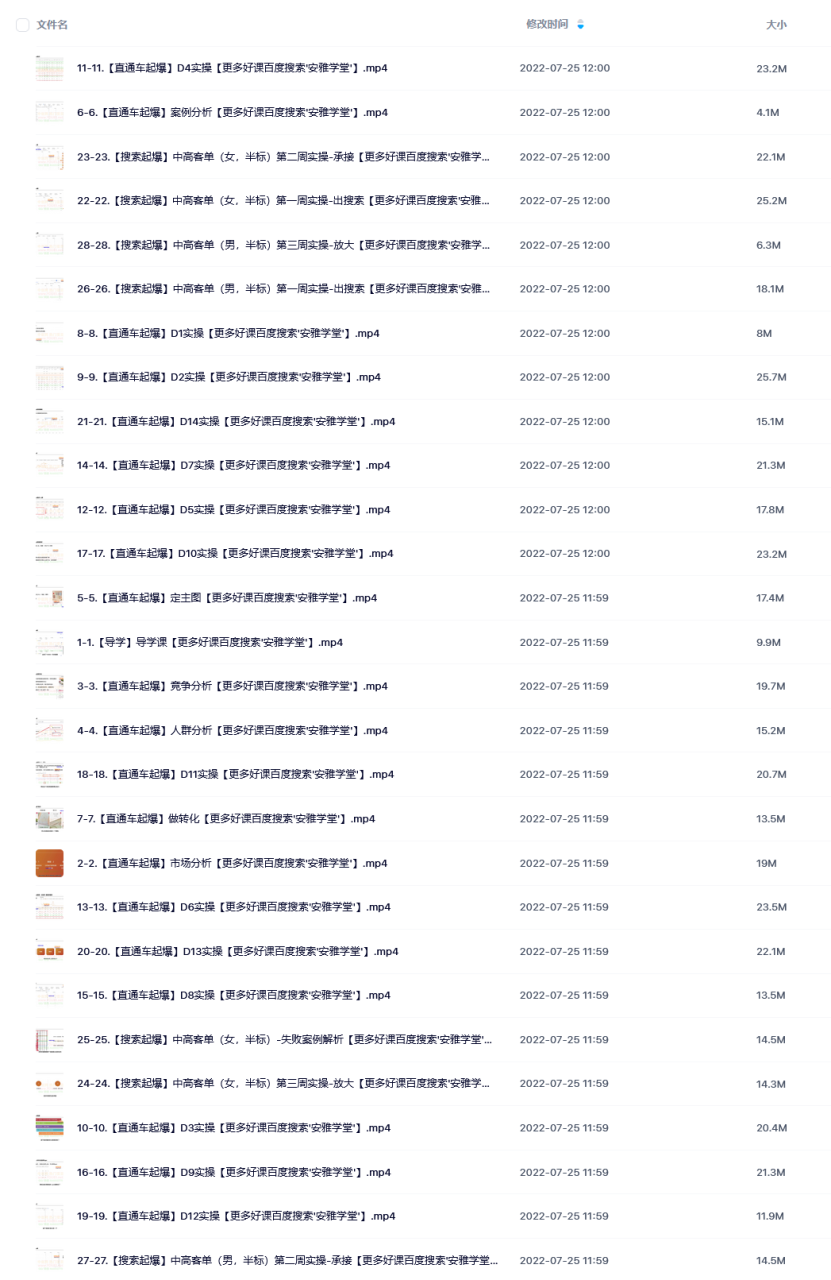Open file 6-6.【直通车起爆】案例分析
This screenshot has height=1280, width=831.
232,113
